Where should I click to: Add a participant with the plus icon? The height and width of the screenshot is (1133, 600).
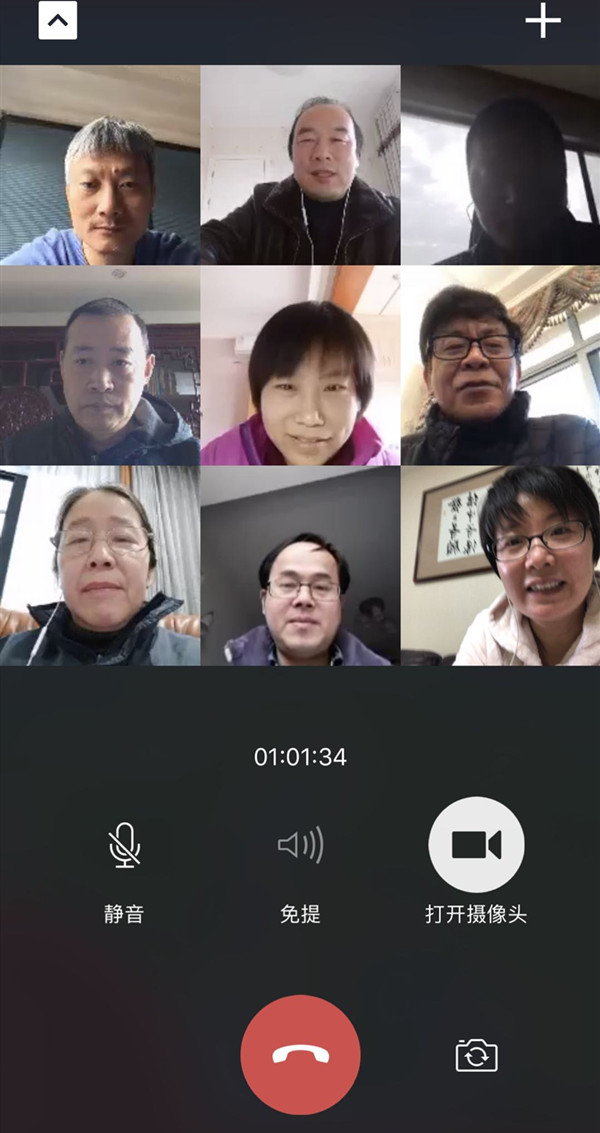click(543, 21)
